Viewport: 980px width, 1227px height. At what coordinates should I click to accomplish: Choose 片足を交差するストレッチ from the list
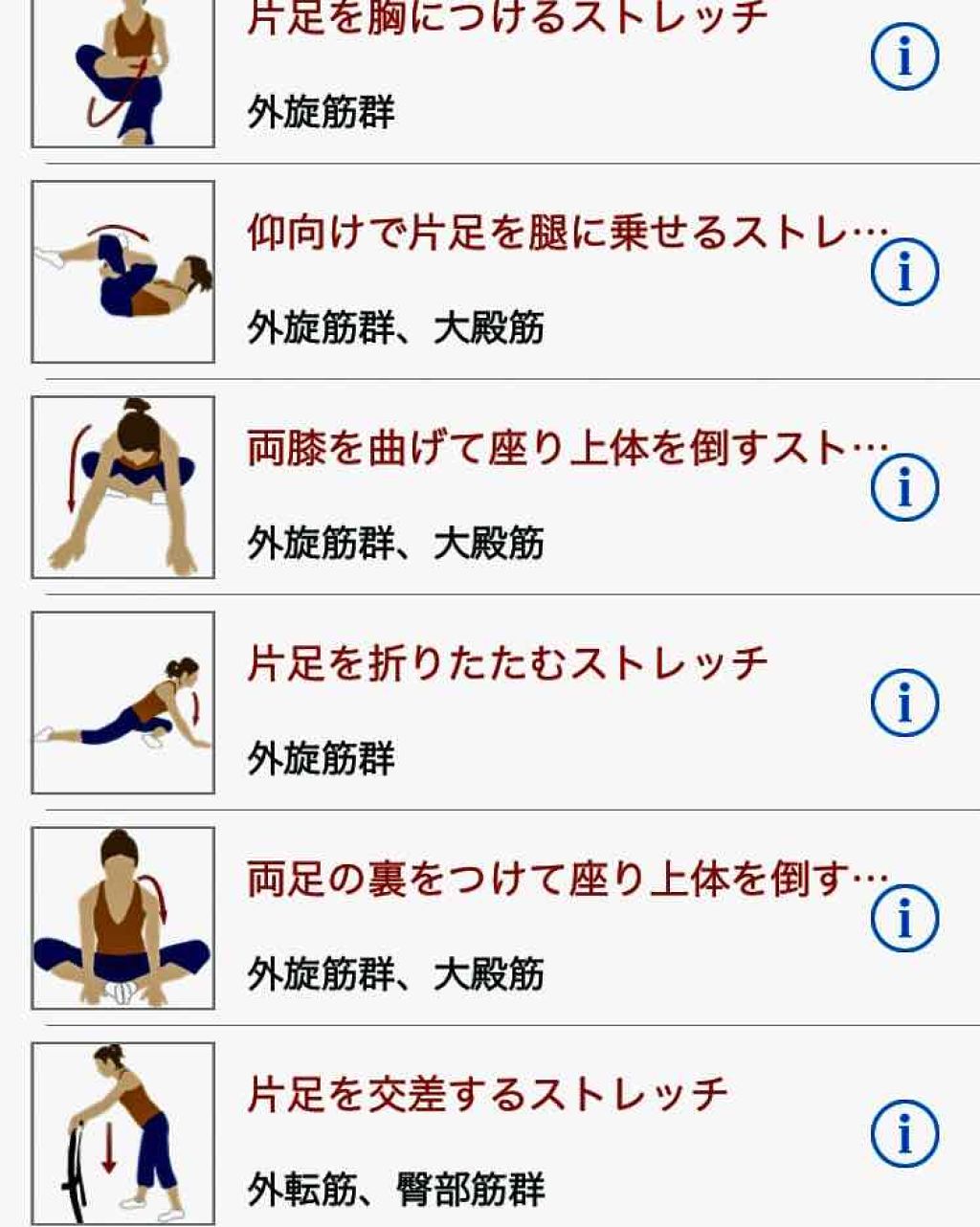pos(488,1095)
